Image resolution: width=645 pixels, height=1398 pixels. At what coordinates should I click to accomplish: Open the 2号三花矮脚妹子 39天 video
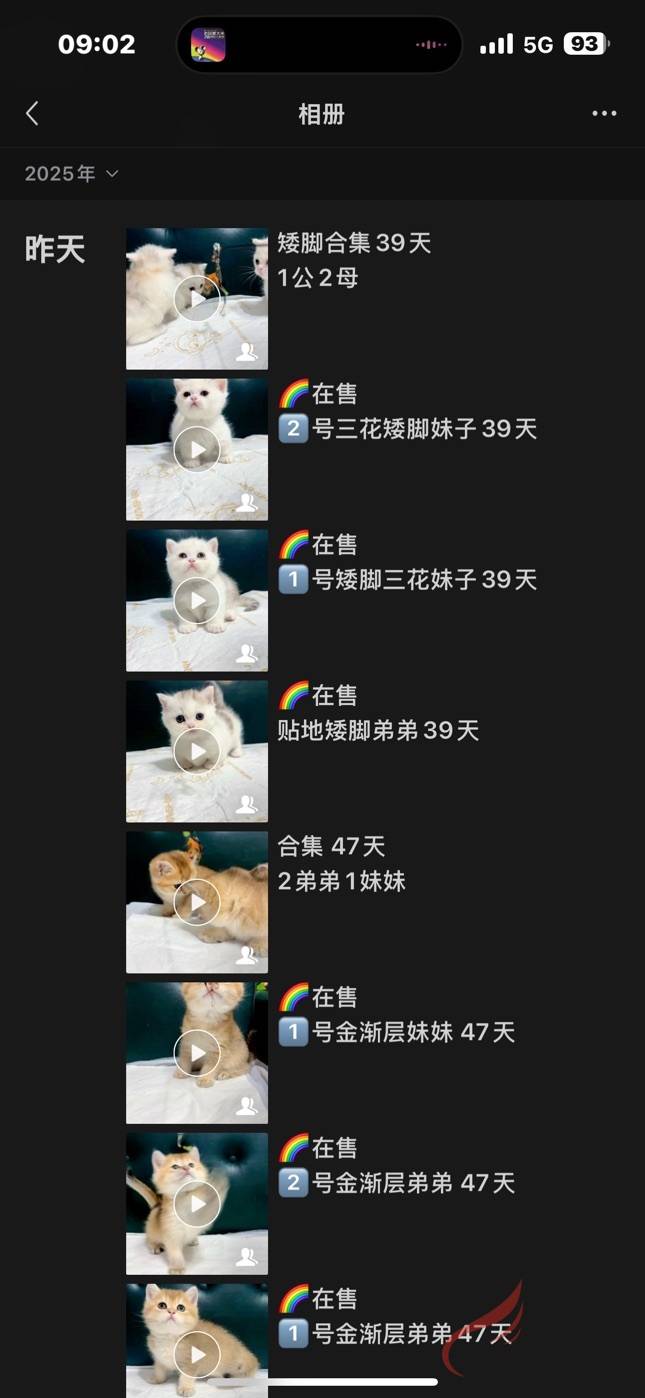coord(197,450)
